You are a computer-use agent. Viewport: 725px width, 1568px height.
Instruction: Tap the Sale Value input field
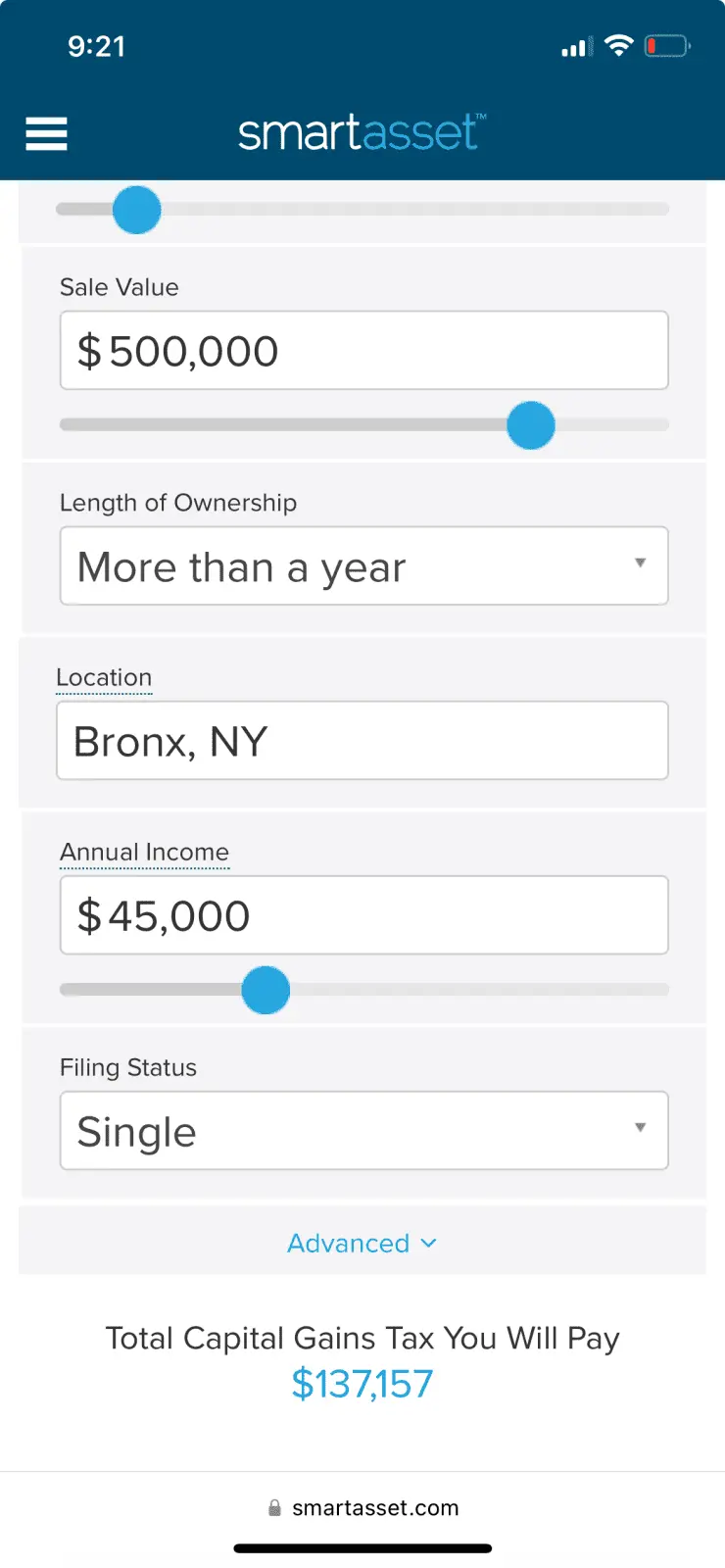pyautogui.click(x=363, y=351)
